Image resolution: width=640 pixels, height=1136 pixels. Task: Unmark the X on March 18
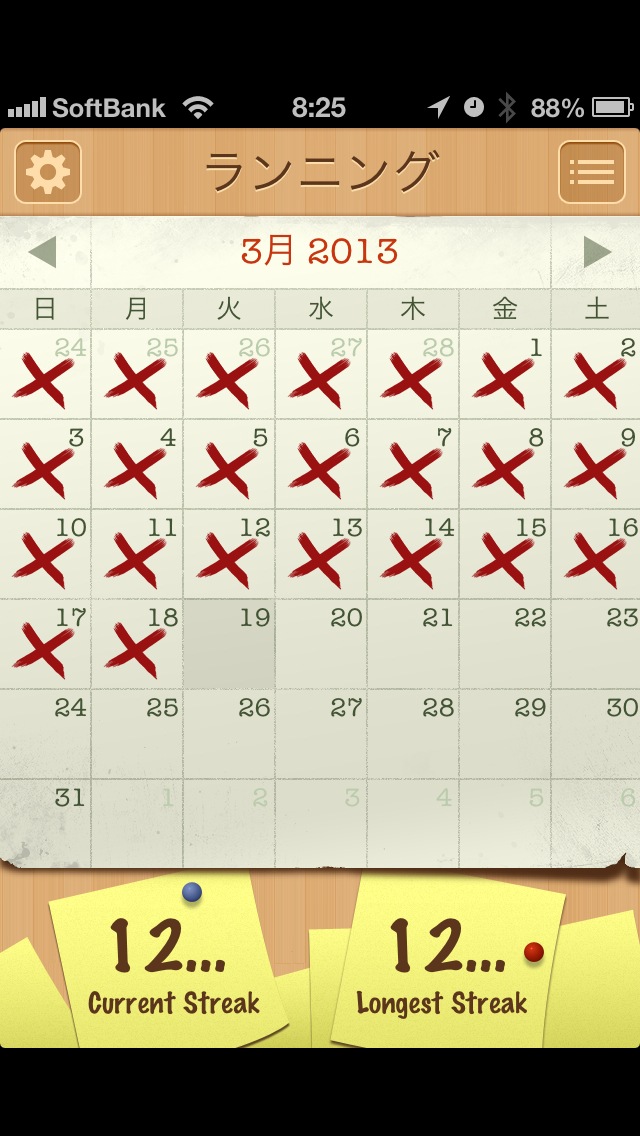coord(137,645)
